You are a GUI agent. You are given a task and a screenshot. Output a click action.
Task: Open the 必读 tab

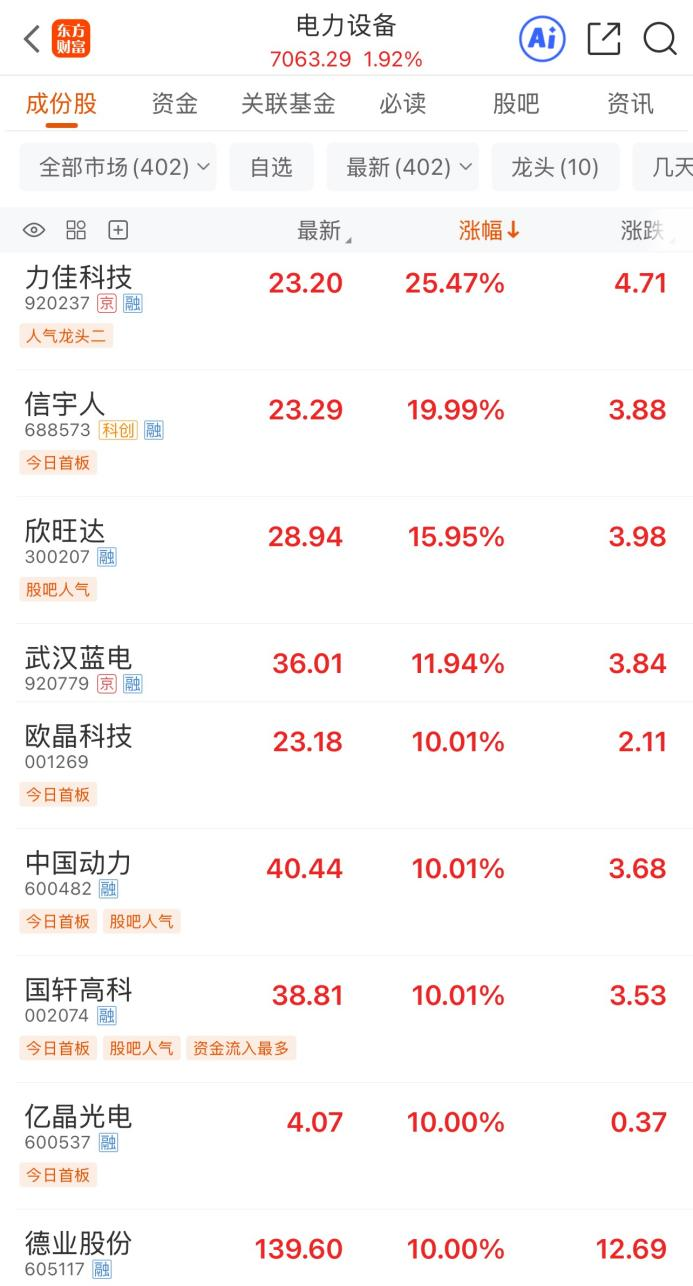click(403, 103)
